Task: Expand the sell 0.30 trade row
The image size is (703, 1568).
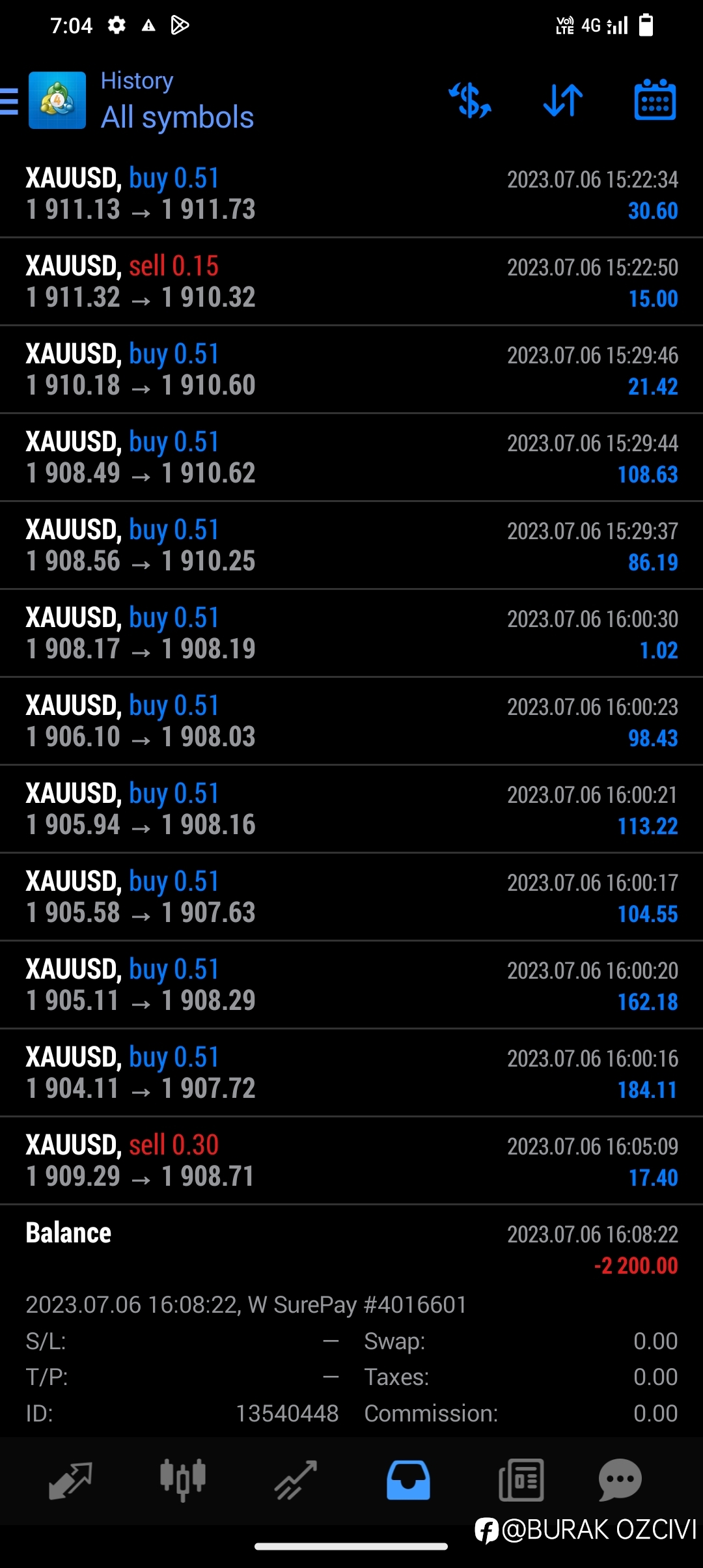Action: [351, 1160]
